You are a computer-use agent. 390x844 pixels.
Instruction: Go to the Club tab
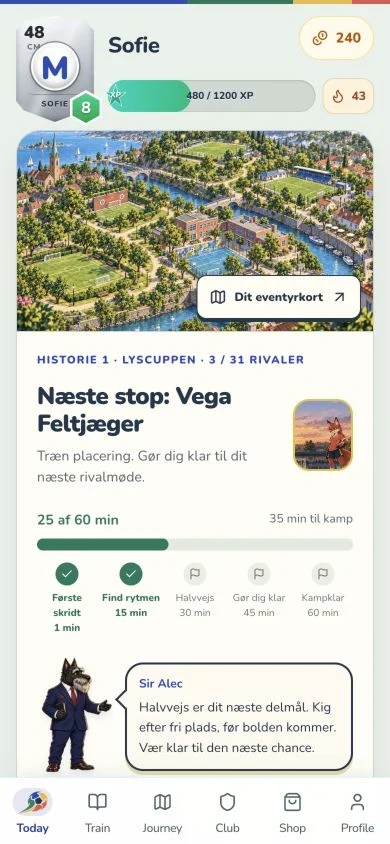(x=228, y=812)
